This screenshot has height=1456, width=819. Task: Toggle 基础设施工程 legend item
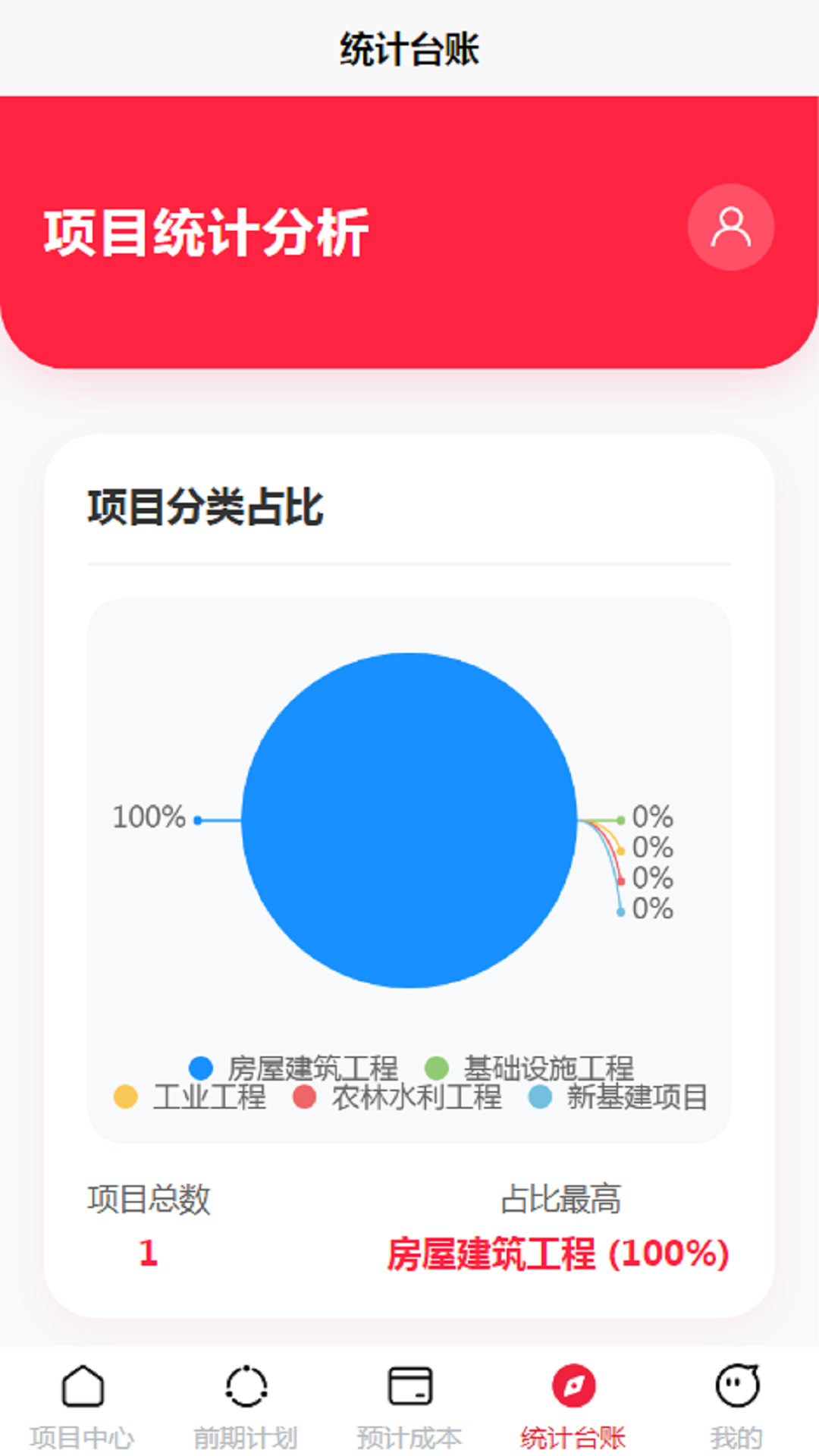point(530,1068)
